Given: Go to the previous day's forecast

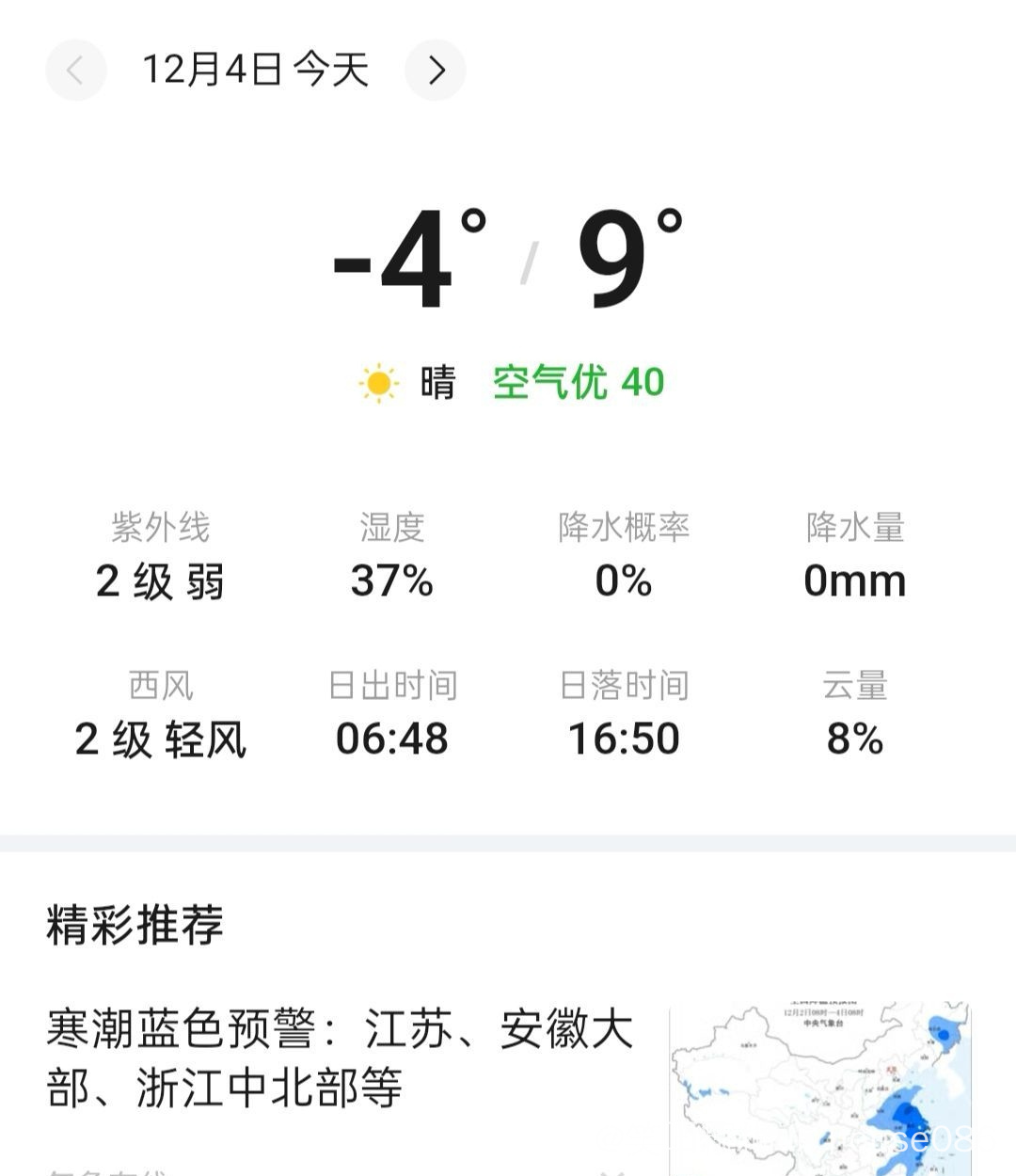Looking at the screenshot, I should coord(76,70).
